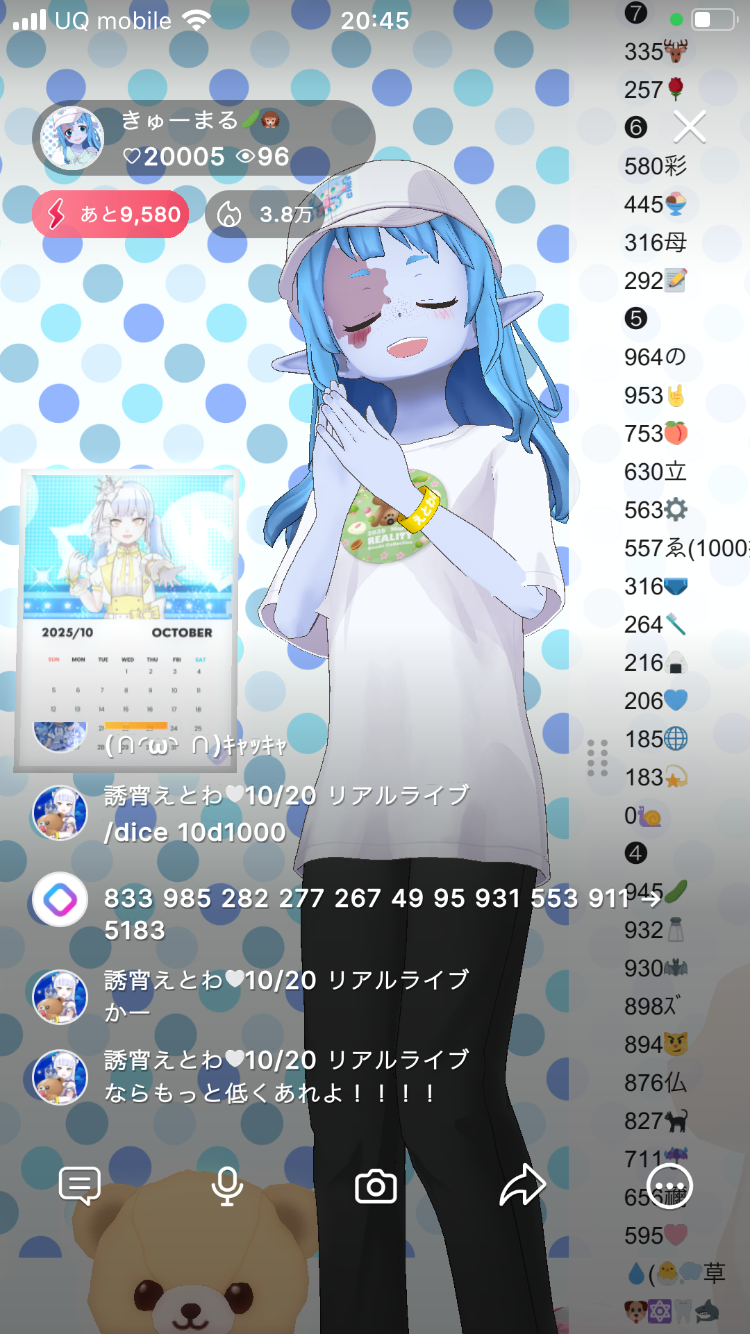Open the 3.8万 flame ranking badge
Screen dimensions: 750x1334
click(265, 214)
